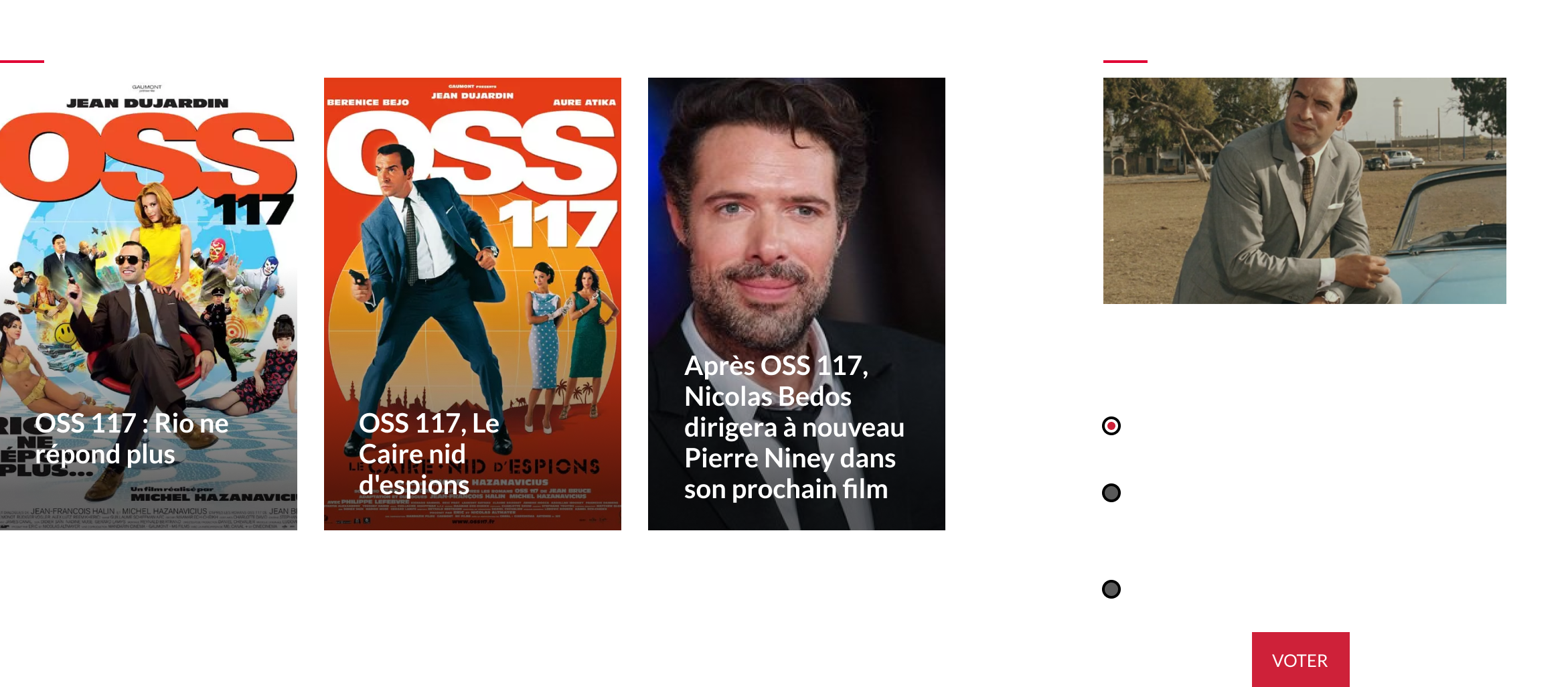Choose the 'Tu n'es pas seulement un lâche' option
Image resolution: width=1568 pixels, height=687 pixels.
[x=1111, y=493]
